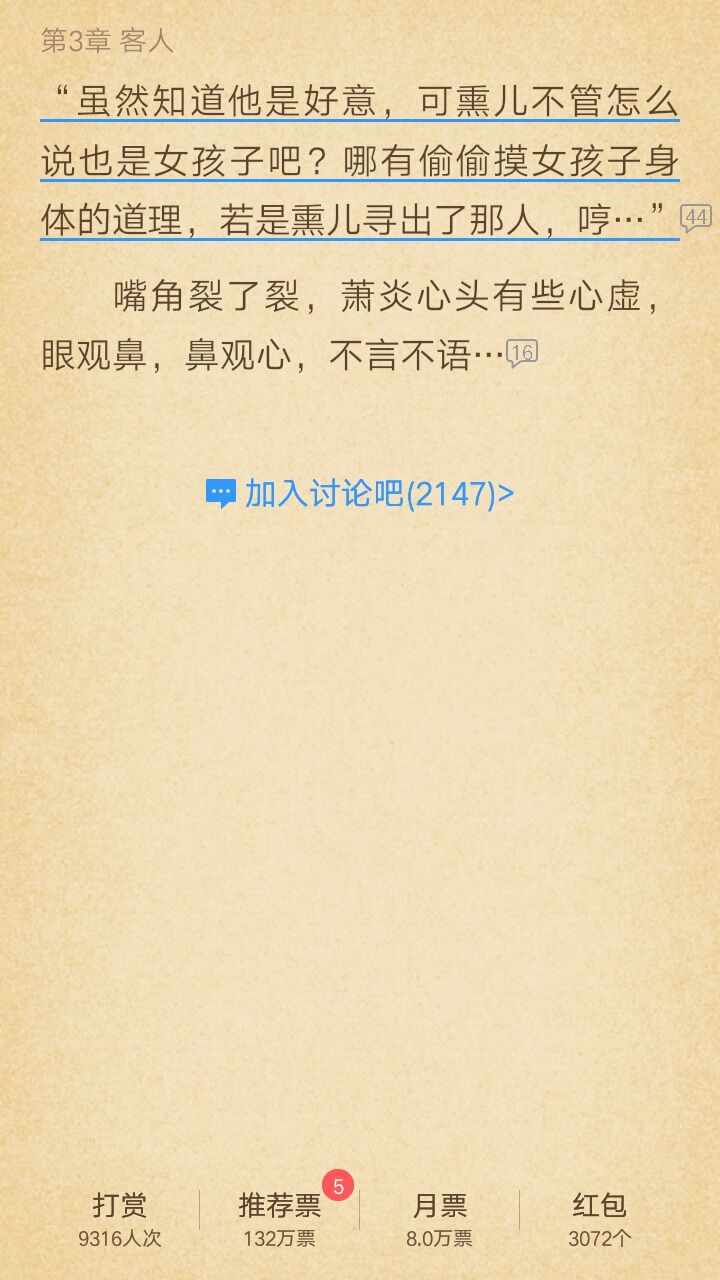The height and width of the screenshot is (1280, 720).
Task: Cast a 推荐票 recommendation vote
Action: pos(280,1219)
